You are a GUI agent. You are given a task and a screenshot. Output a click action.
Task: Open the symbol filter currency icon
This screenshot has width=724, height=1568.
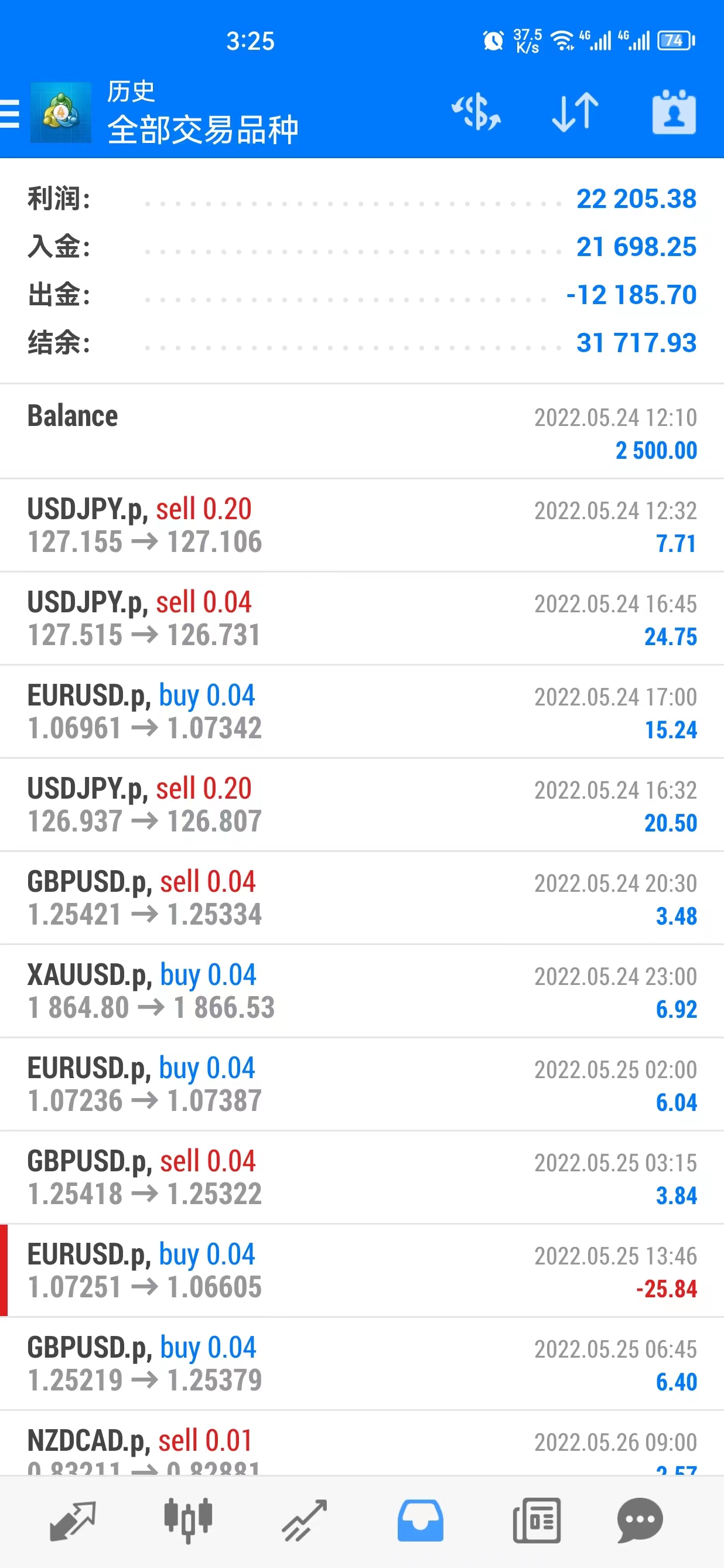476,112
